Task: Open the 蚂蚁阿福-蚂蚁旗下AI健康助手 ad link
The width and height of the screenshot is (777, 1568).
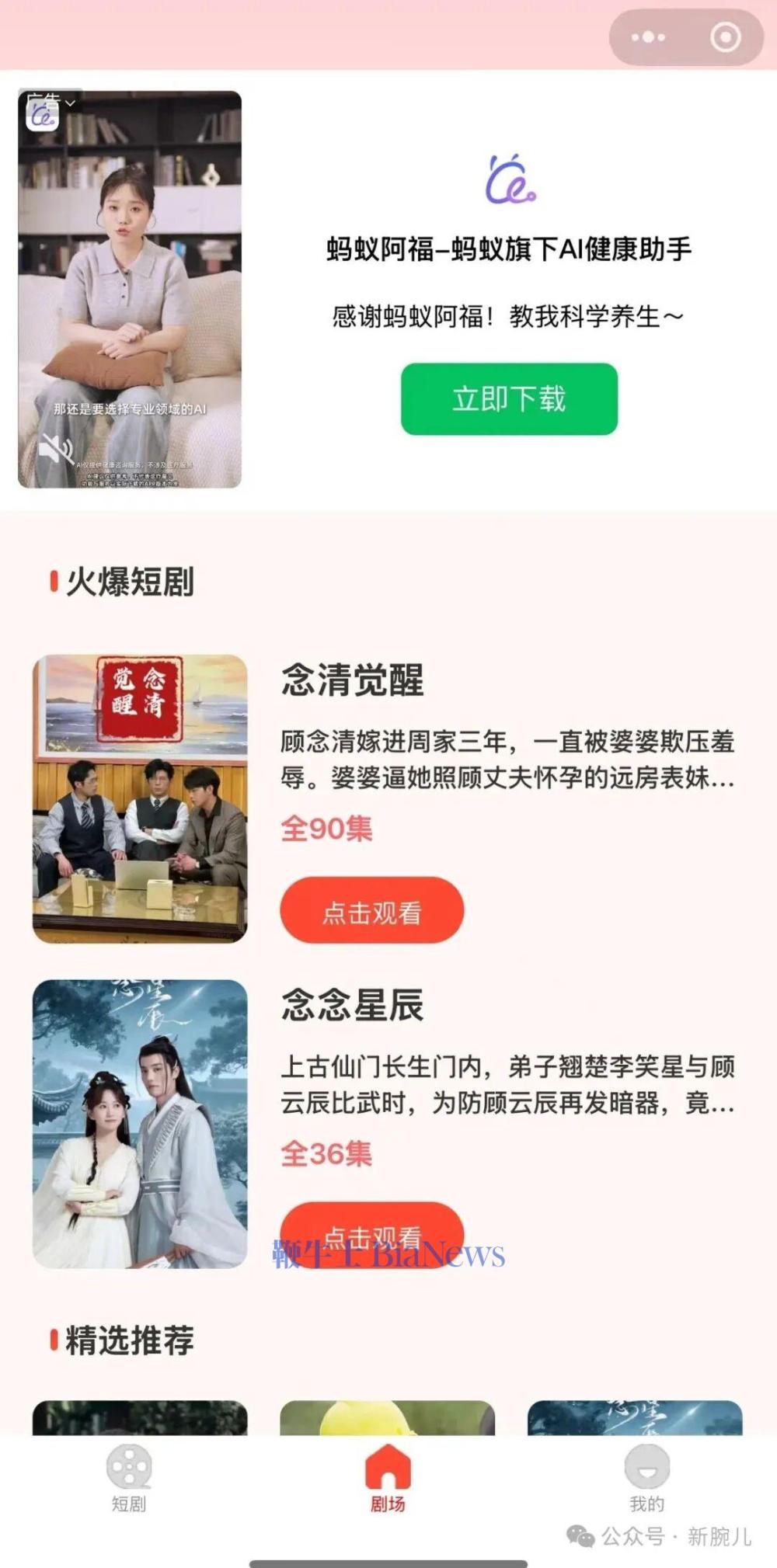Action: (x=509, y=250)
